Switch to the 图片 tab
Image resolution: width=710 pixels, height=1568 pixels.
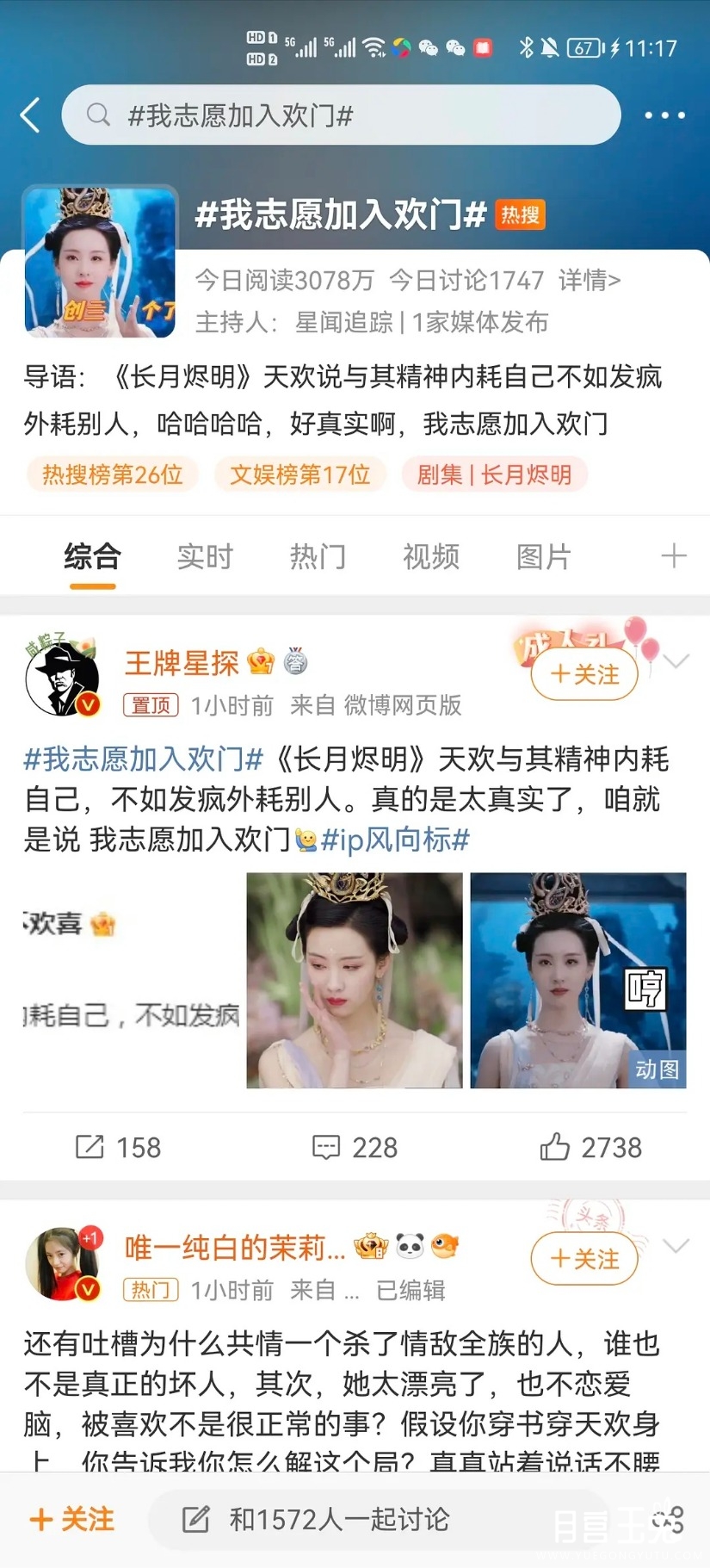click(x=543, y=557)
